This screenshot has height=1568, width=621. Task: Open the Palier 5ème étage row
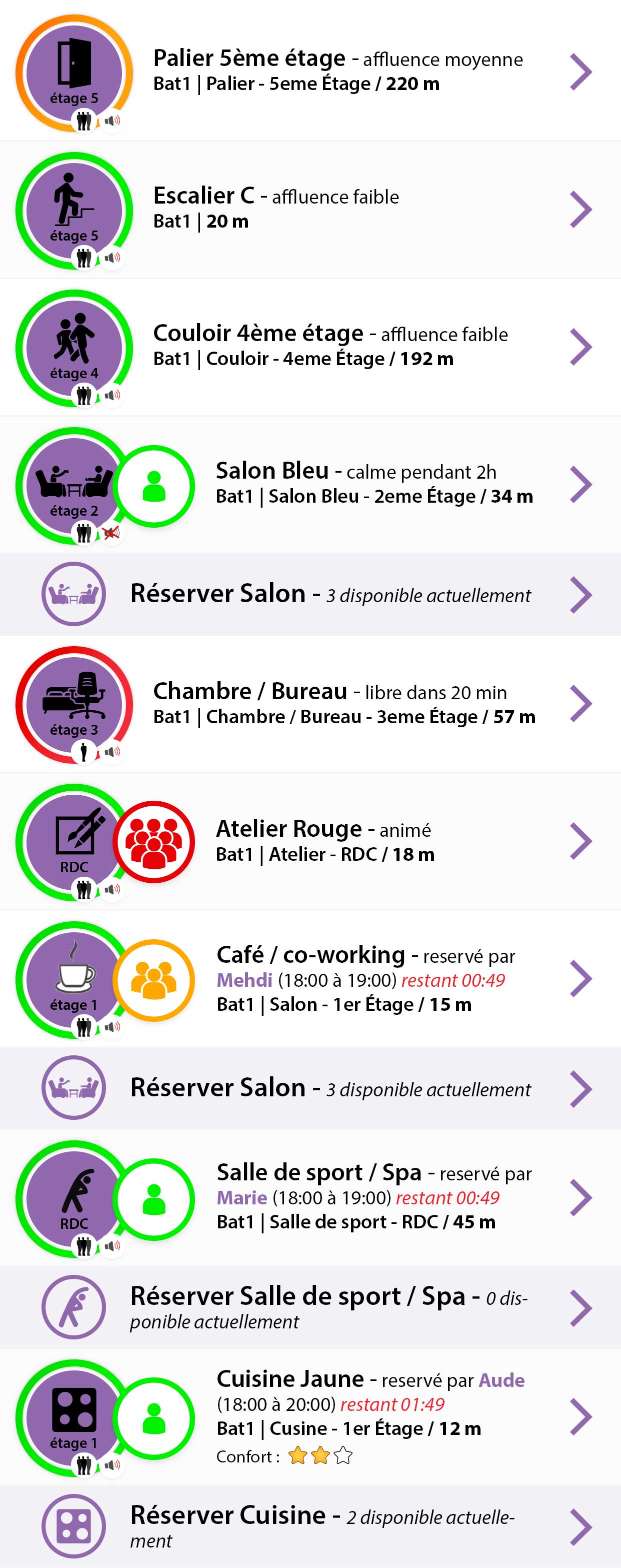(x=337, y=71)
